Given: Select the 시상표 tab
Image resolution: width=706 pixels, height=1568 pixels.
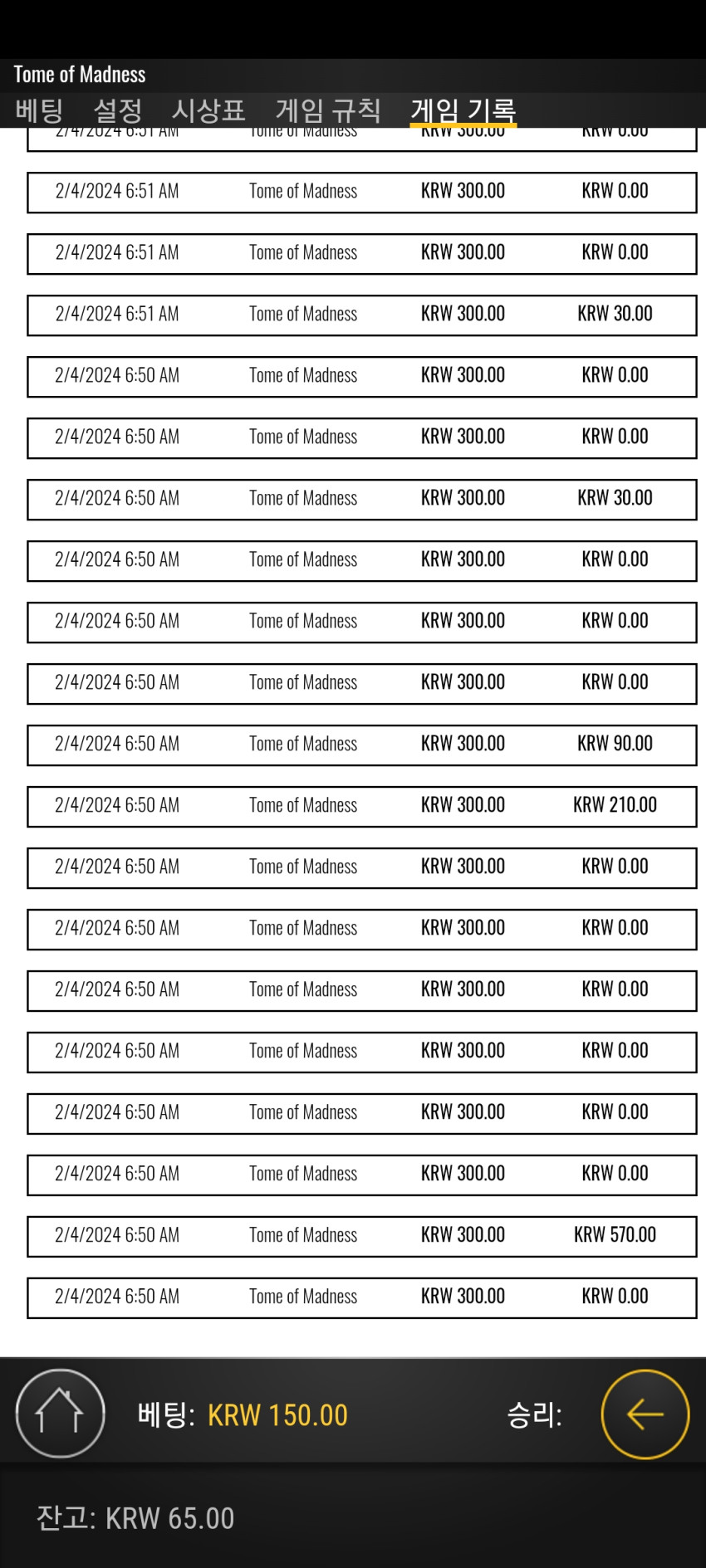Looking at the screenshot, I should tap(208, 110).
